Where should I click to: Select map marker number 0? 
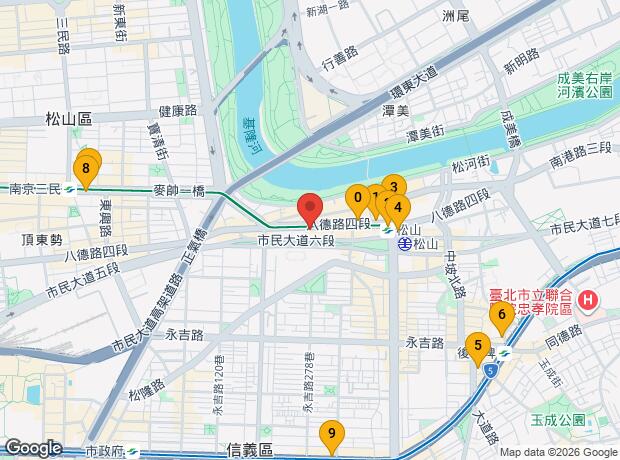(357, 196)
